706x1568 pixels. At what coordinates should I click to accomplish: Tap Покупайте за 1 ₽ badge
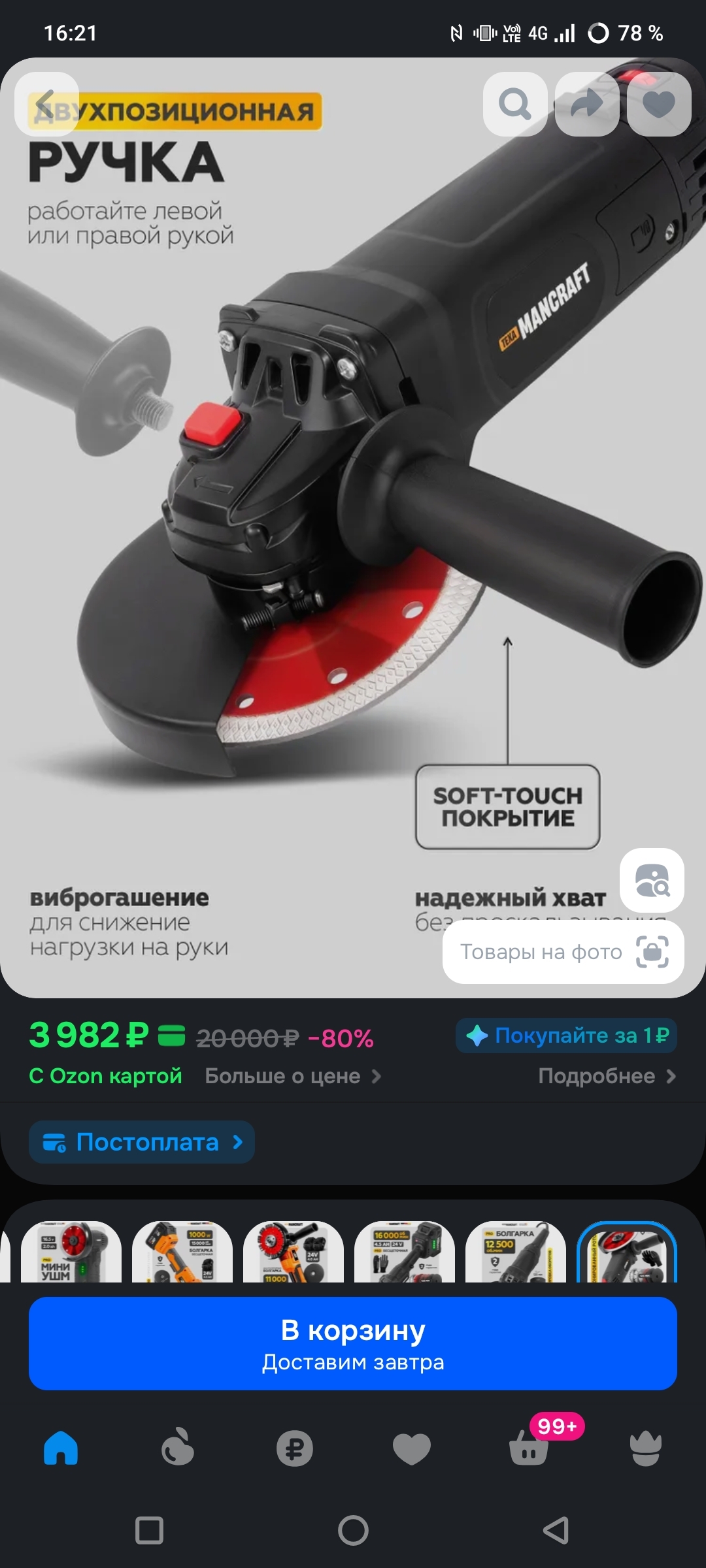coord(566,1036)
